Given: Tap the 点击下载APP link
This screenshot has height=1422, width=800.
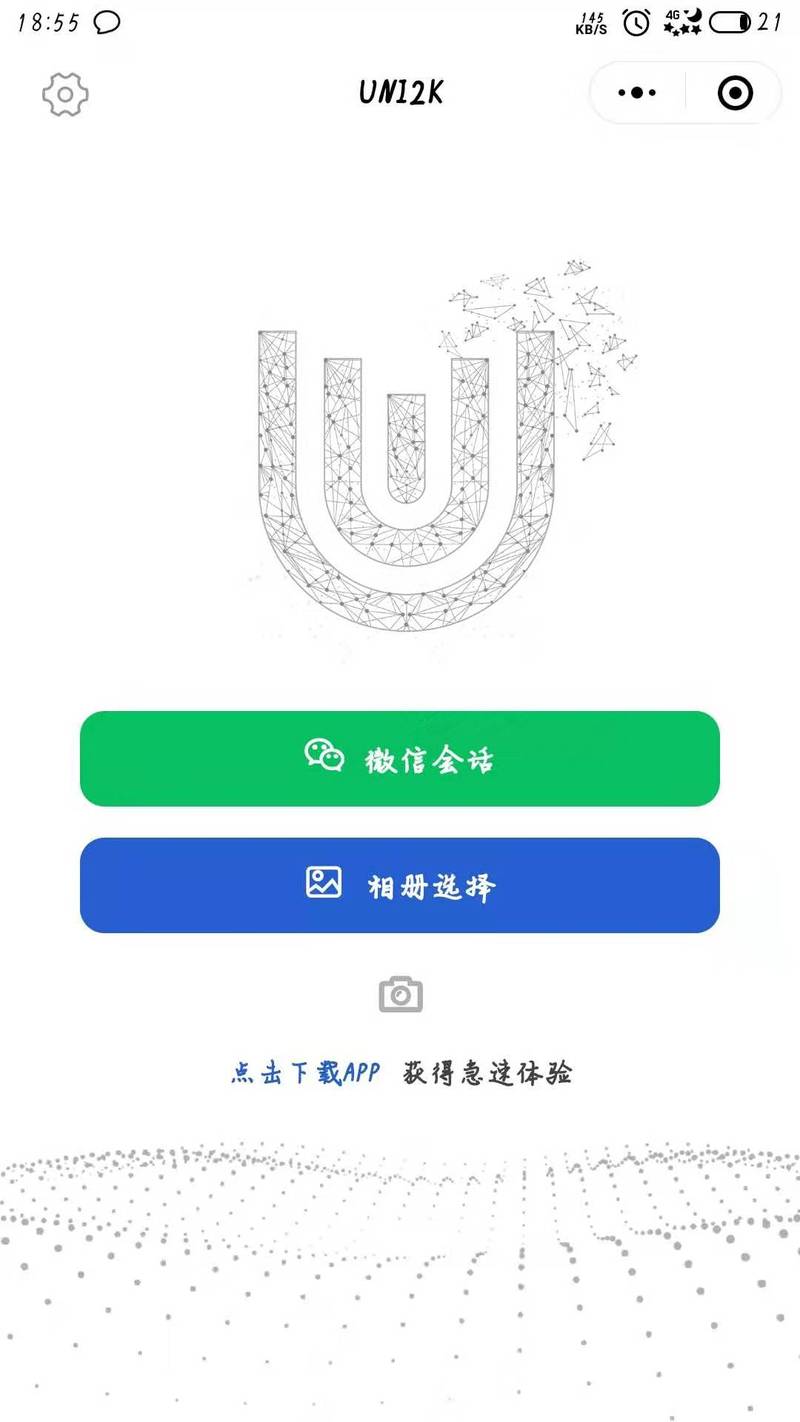Looking at the screenshot, I should (306, 1074).
